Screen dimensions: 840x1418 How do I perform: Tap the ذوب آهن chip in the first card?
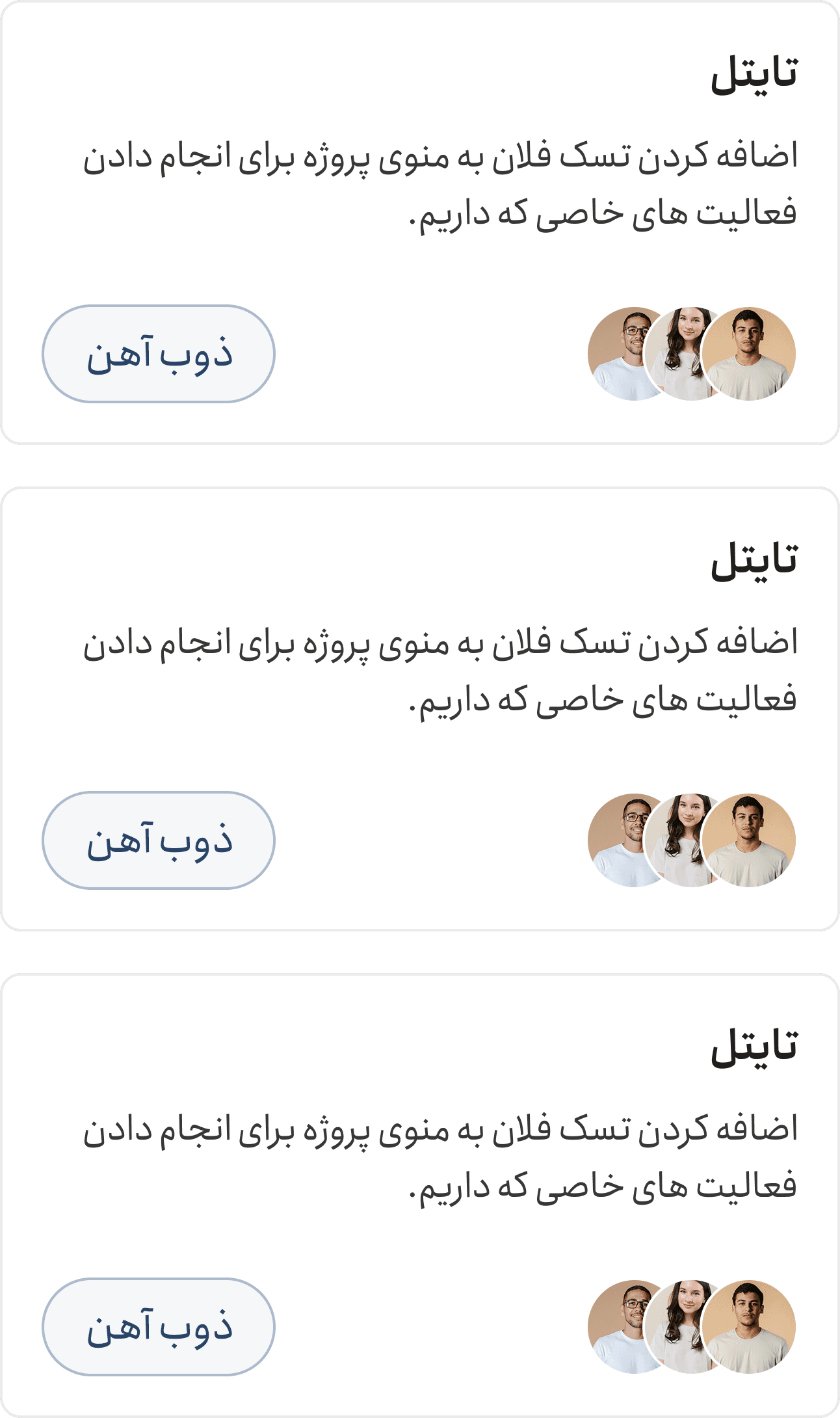point(159,354)
